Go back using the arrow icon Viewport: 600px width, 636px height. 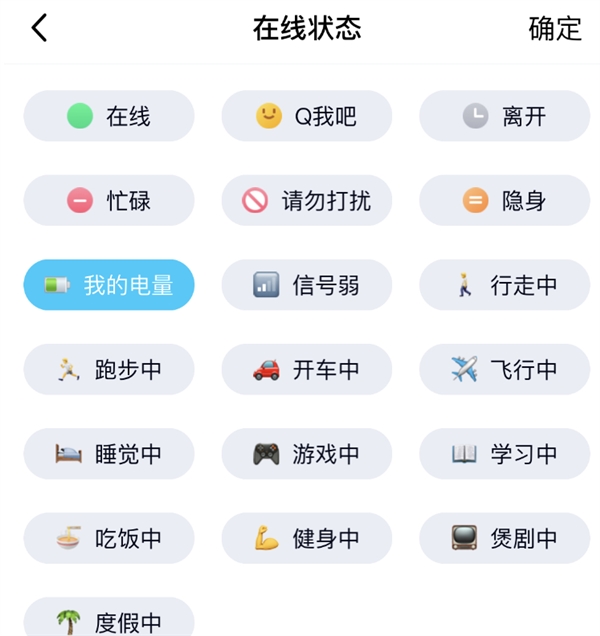[x=39, y=28]
